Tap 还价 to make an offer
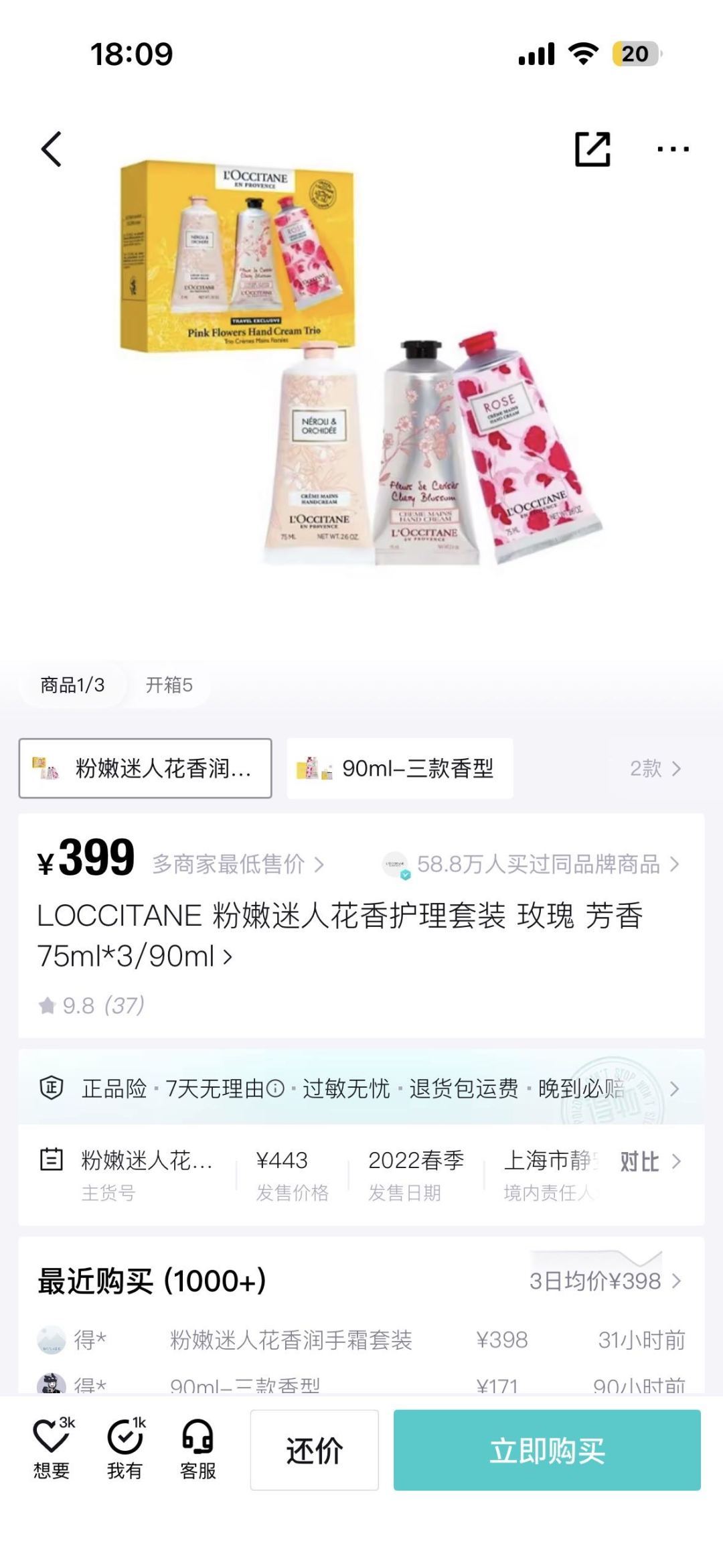The height and width of the screenshot is (1568, 723). (315, 1451)
